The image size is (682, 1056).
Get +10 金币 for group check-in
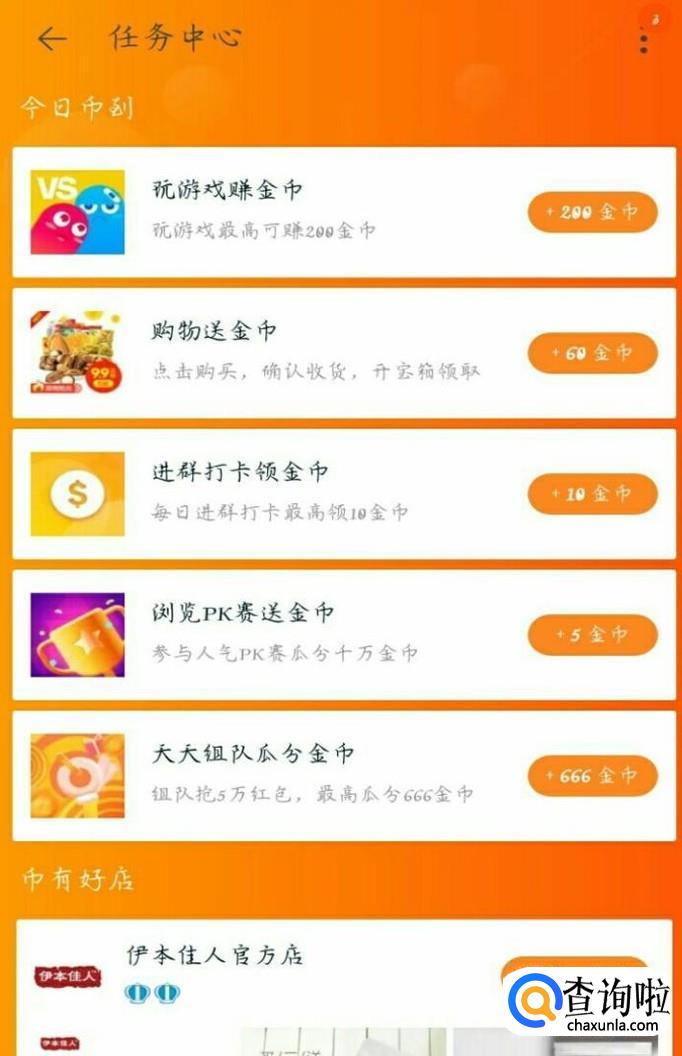592,494
